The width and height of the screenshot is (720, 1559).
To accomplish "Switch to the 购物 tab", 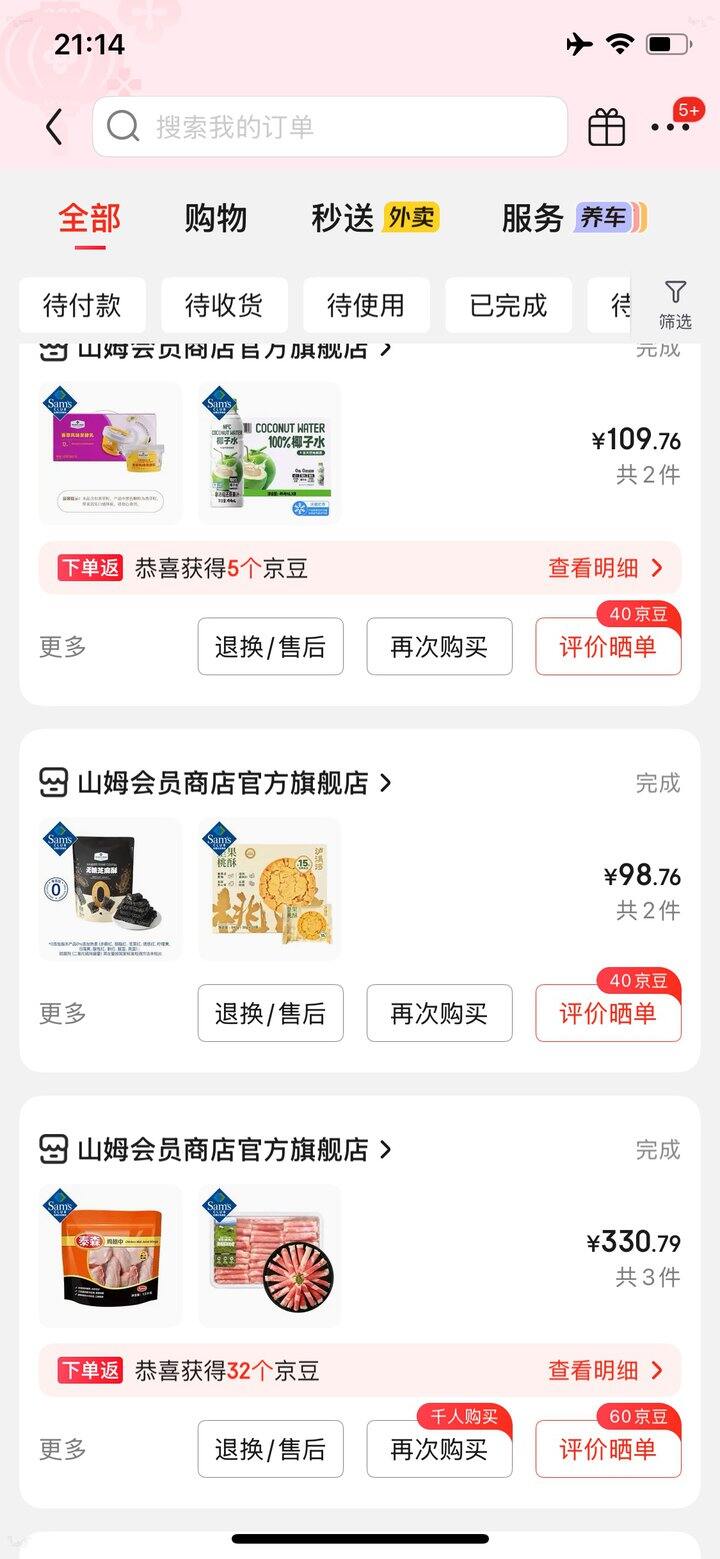I will pos(215,218).
